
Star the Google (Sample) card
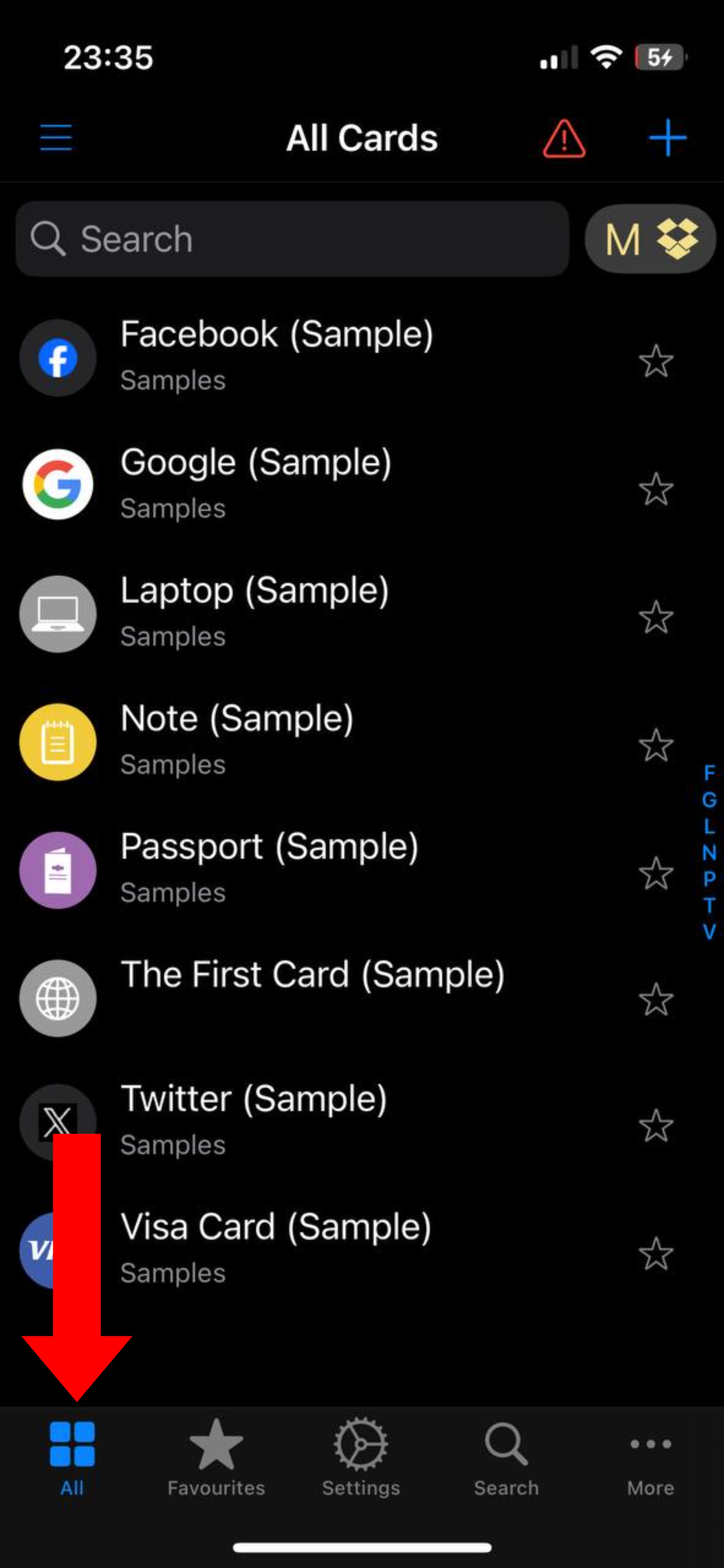point(656,489)
